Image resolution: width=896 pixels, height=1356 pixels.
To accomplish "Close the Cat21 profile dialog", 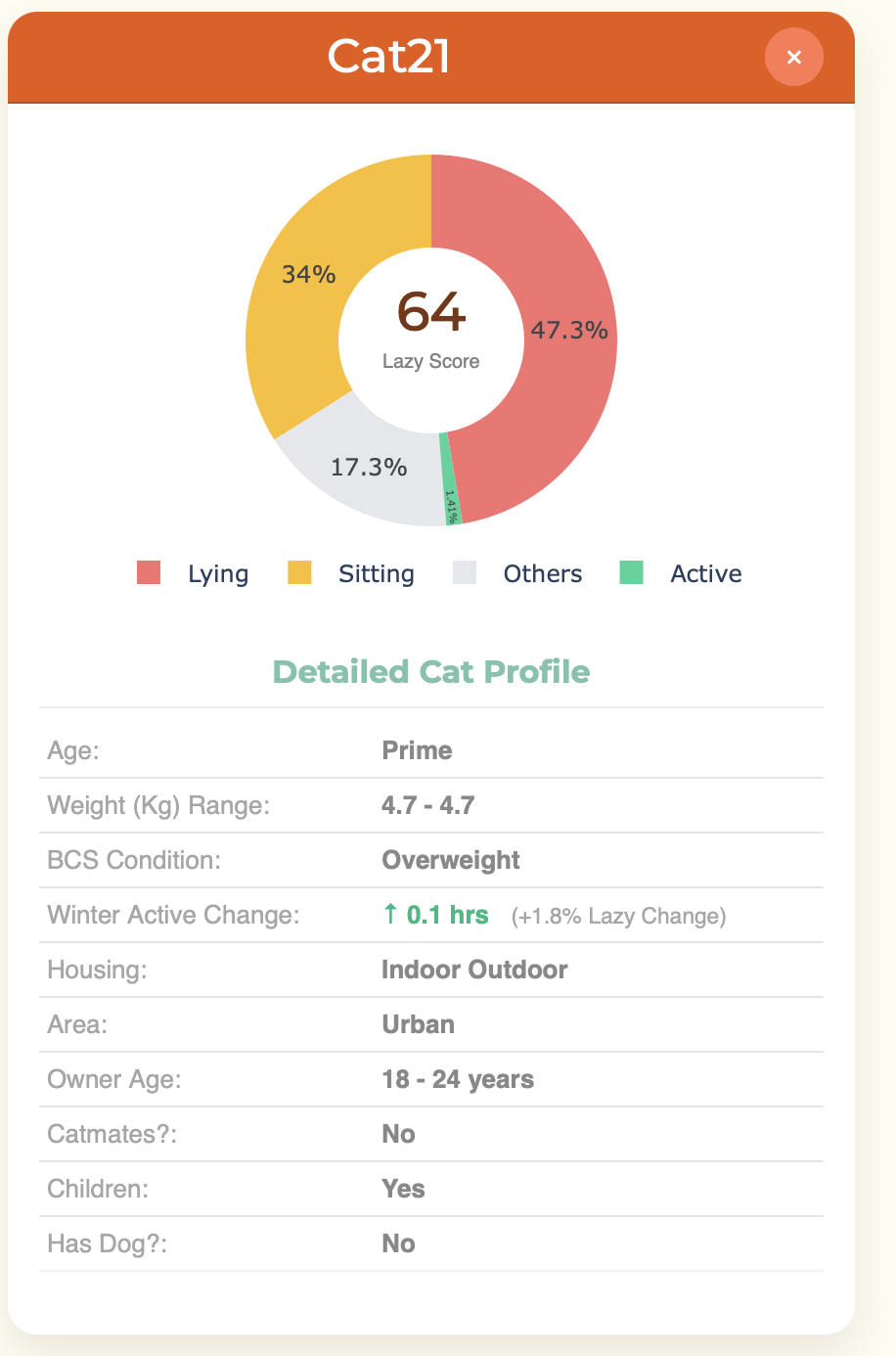I will pyautogui.click(x=793, y=57).
